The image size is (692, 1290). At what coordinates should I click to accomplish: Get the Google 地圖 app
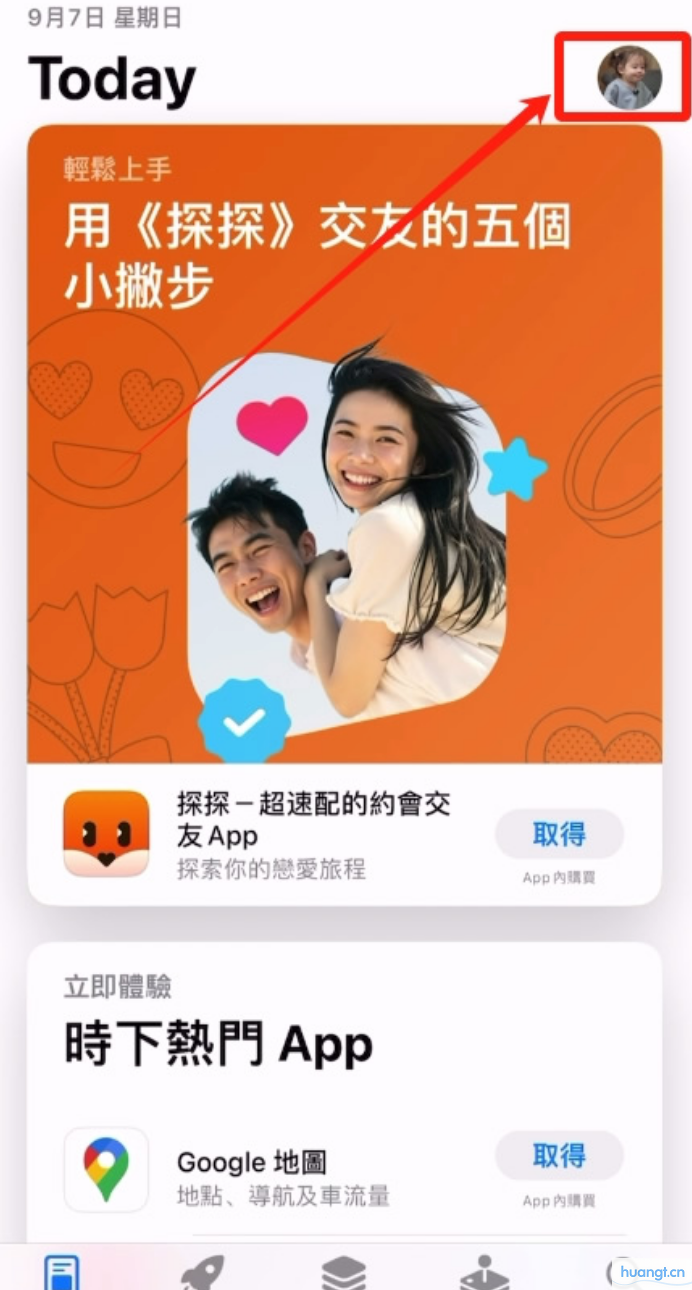click(x=559, y=1157)
